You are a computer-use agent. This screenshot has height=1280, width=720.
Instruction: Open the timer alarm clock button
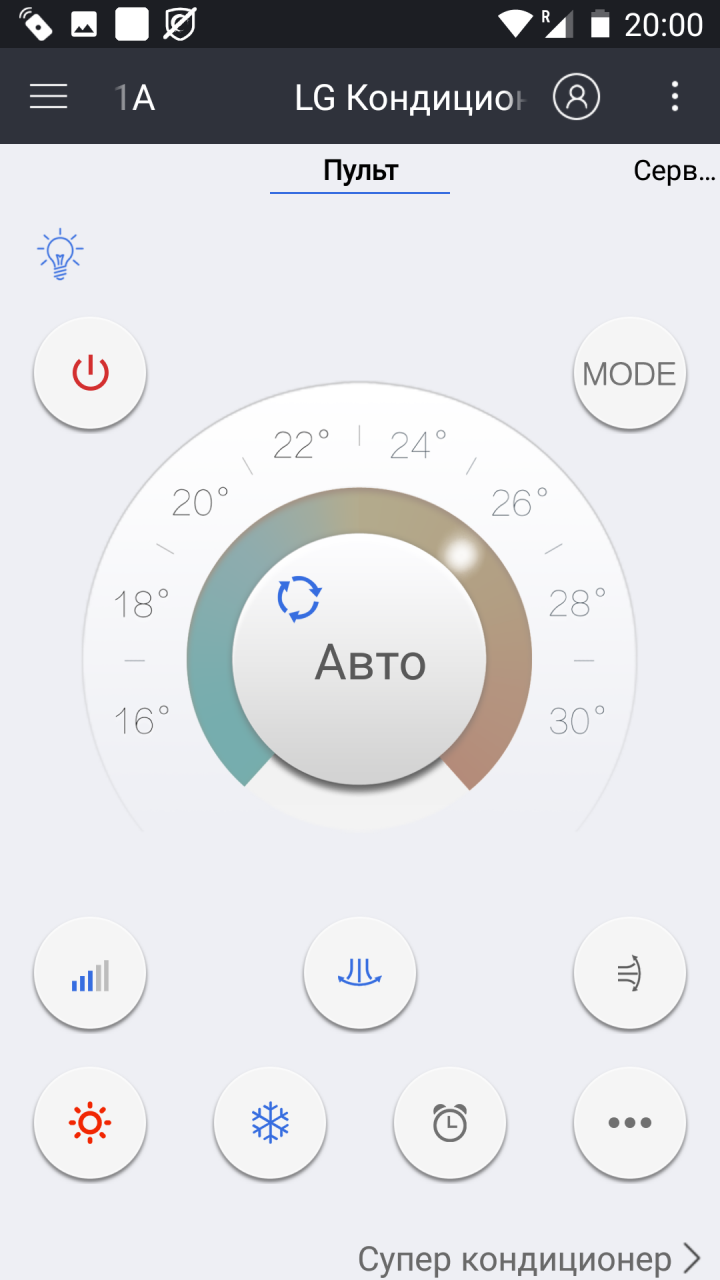pos(450,1123)
